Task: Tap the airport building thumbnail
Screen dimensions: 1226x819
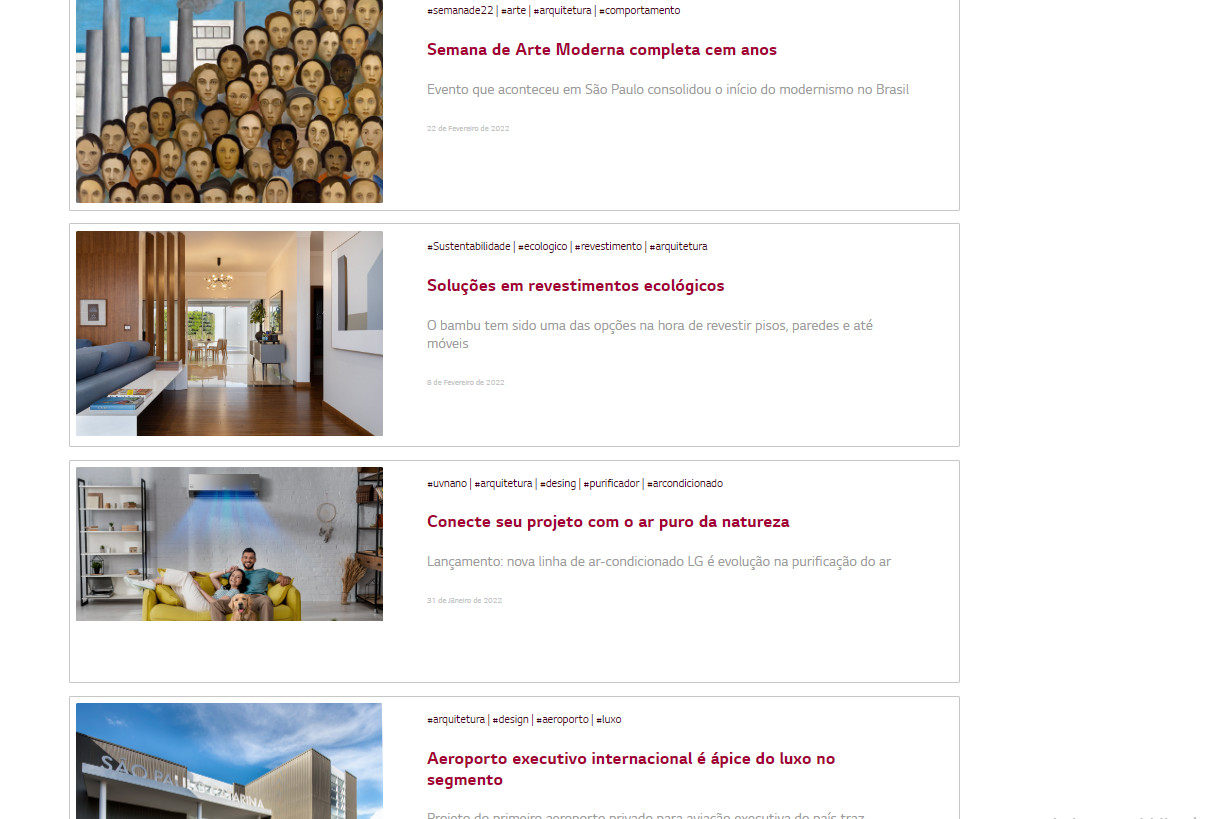Action: [x=229, y=761]
